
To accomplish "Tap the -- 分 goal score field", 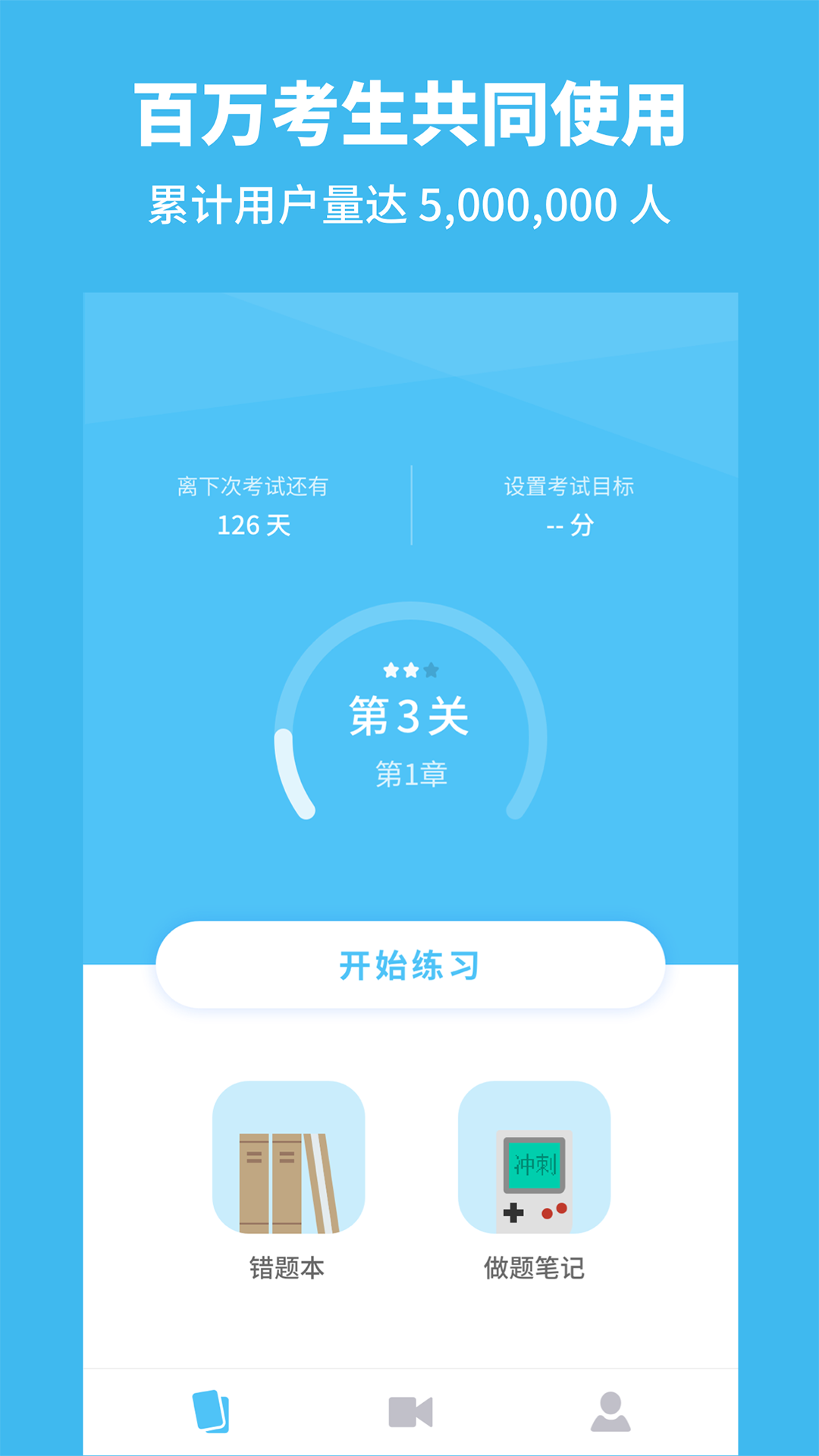I will tap(571, 525).
